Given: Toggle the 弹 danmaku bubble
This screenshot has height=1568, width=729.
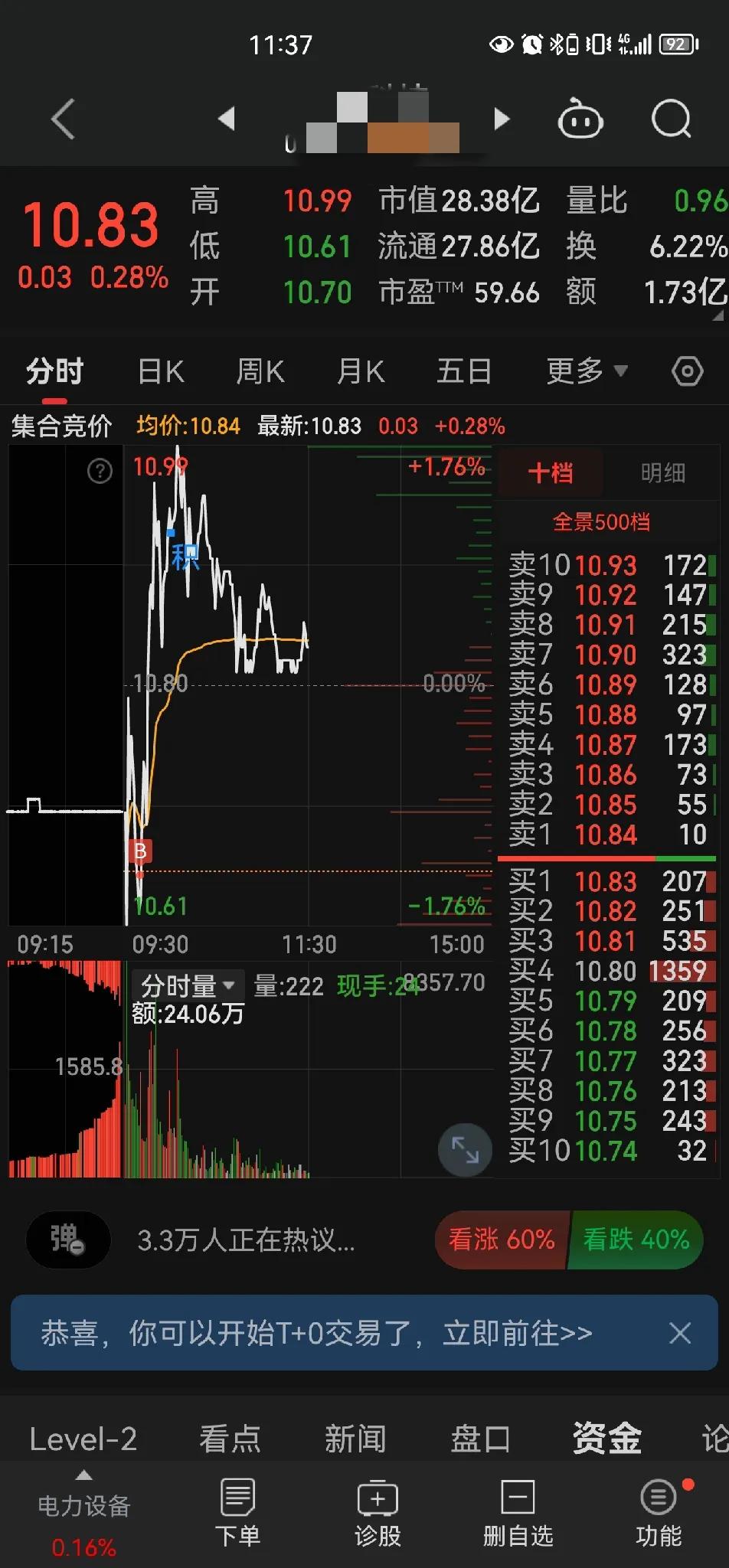Looking at the screenshot, I should click(67, 1240).
